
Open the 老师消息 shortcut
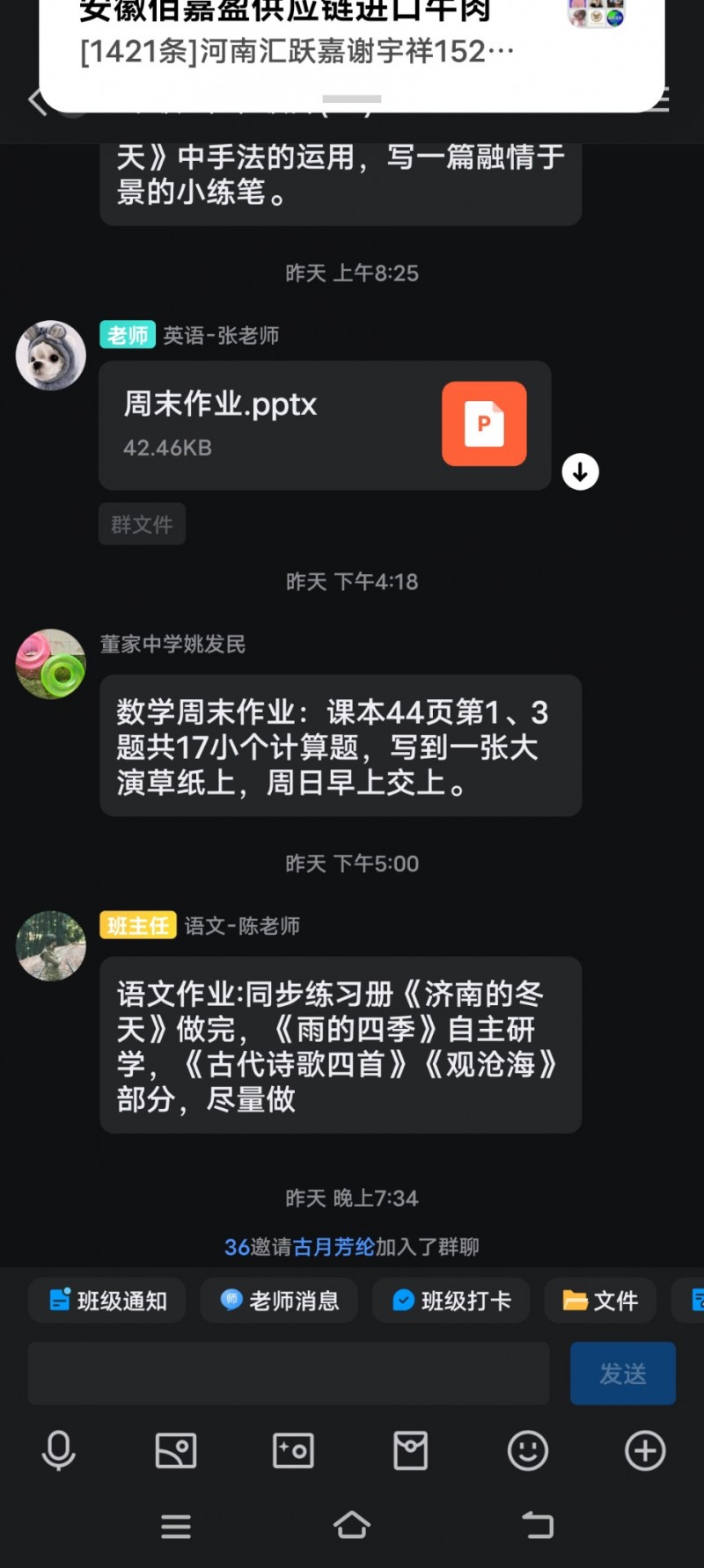click(279, 1301)
